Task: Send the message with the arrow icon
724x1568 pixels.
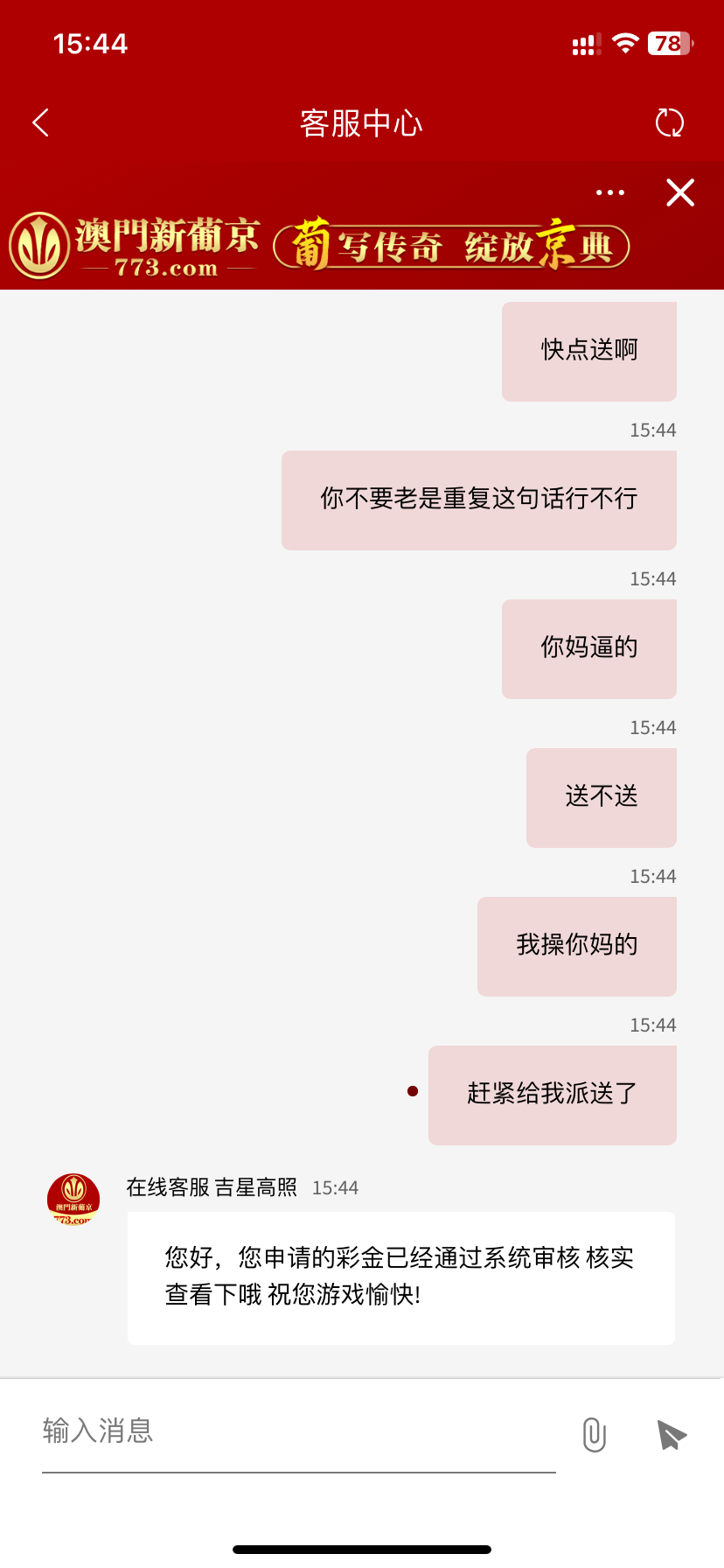Action: (x=672, y=1435)
